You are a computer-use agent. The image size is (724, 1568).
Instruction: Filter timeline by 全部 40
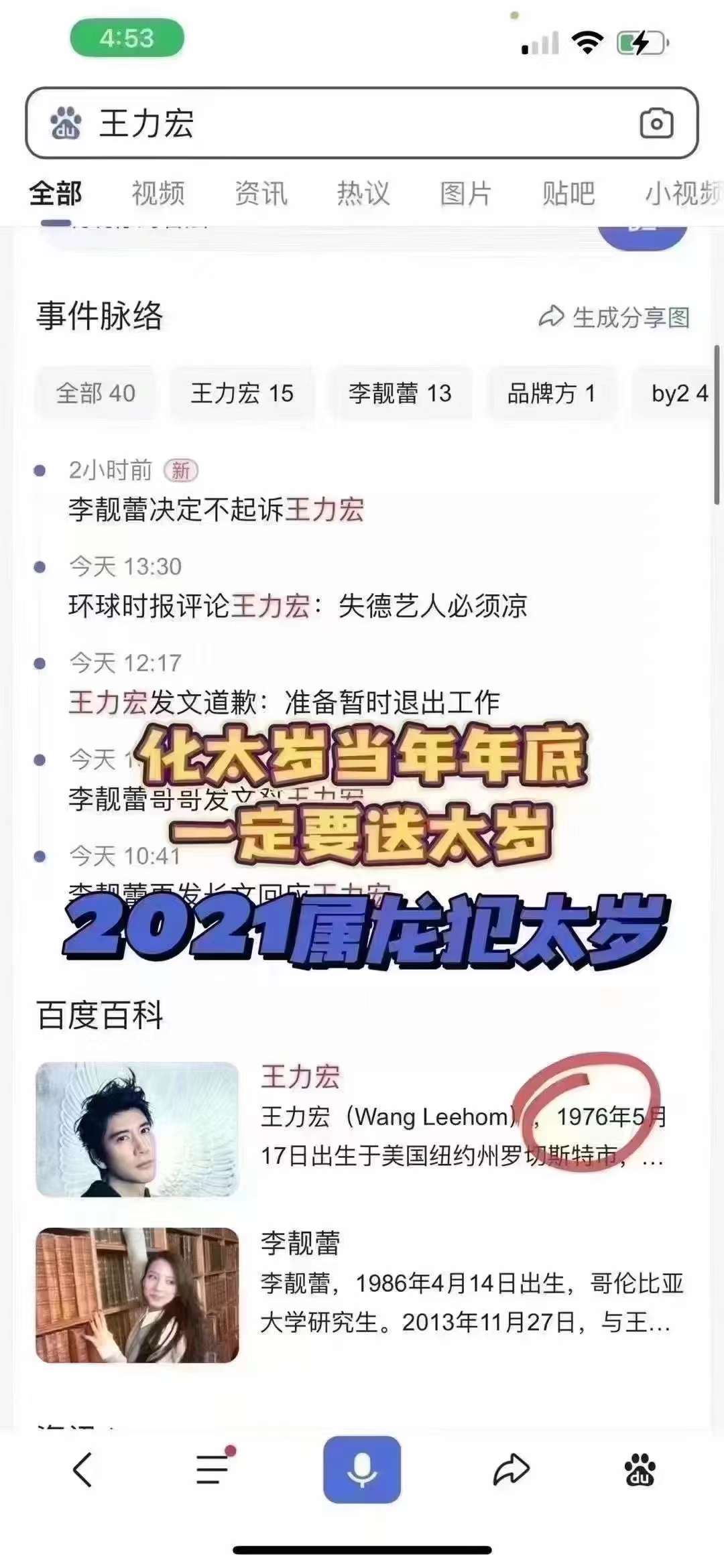[96, 393]
